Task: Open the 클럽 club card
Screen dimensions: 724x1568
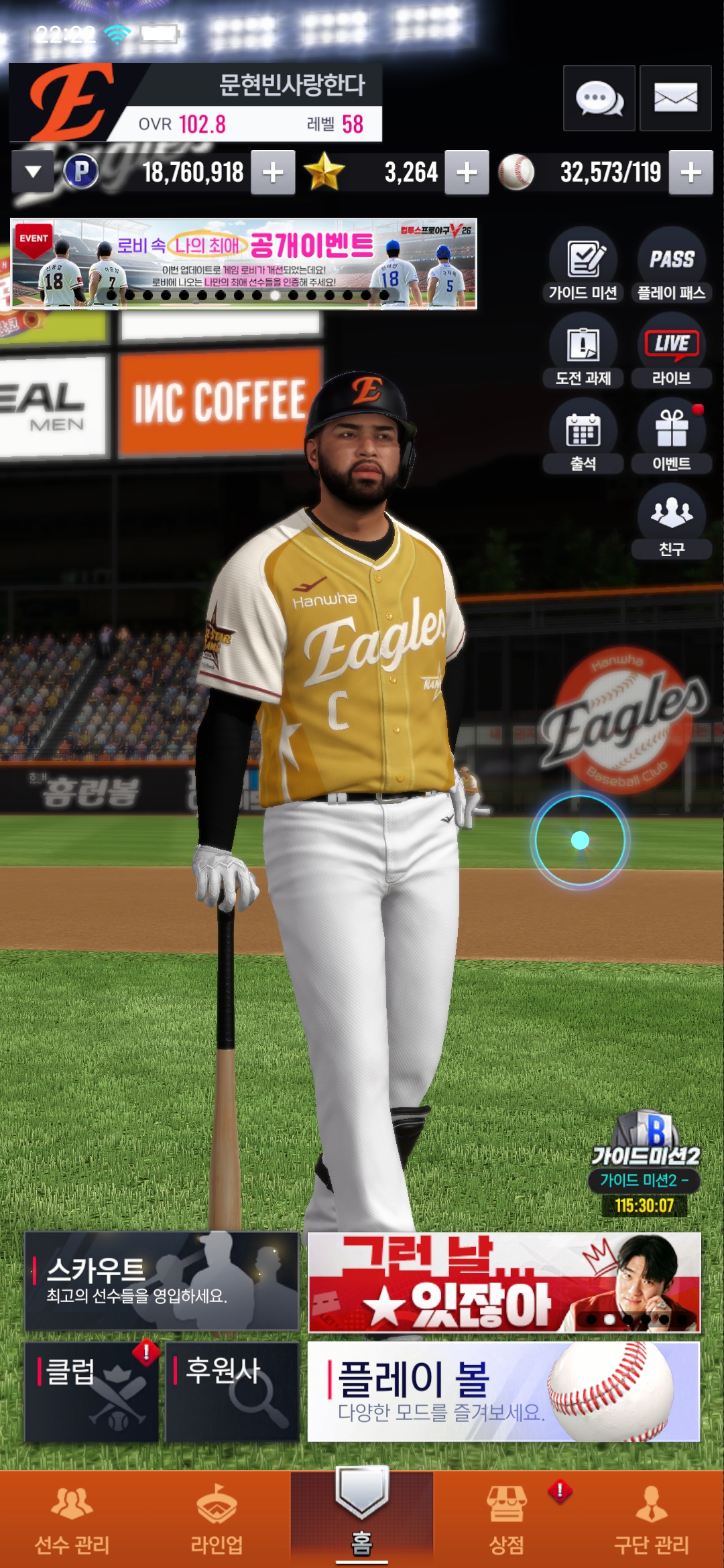Action: coord(92,1392)
